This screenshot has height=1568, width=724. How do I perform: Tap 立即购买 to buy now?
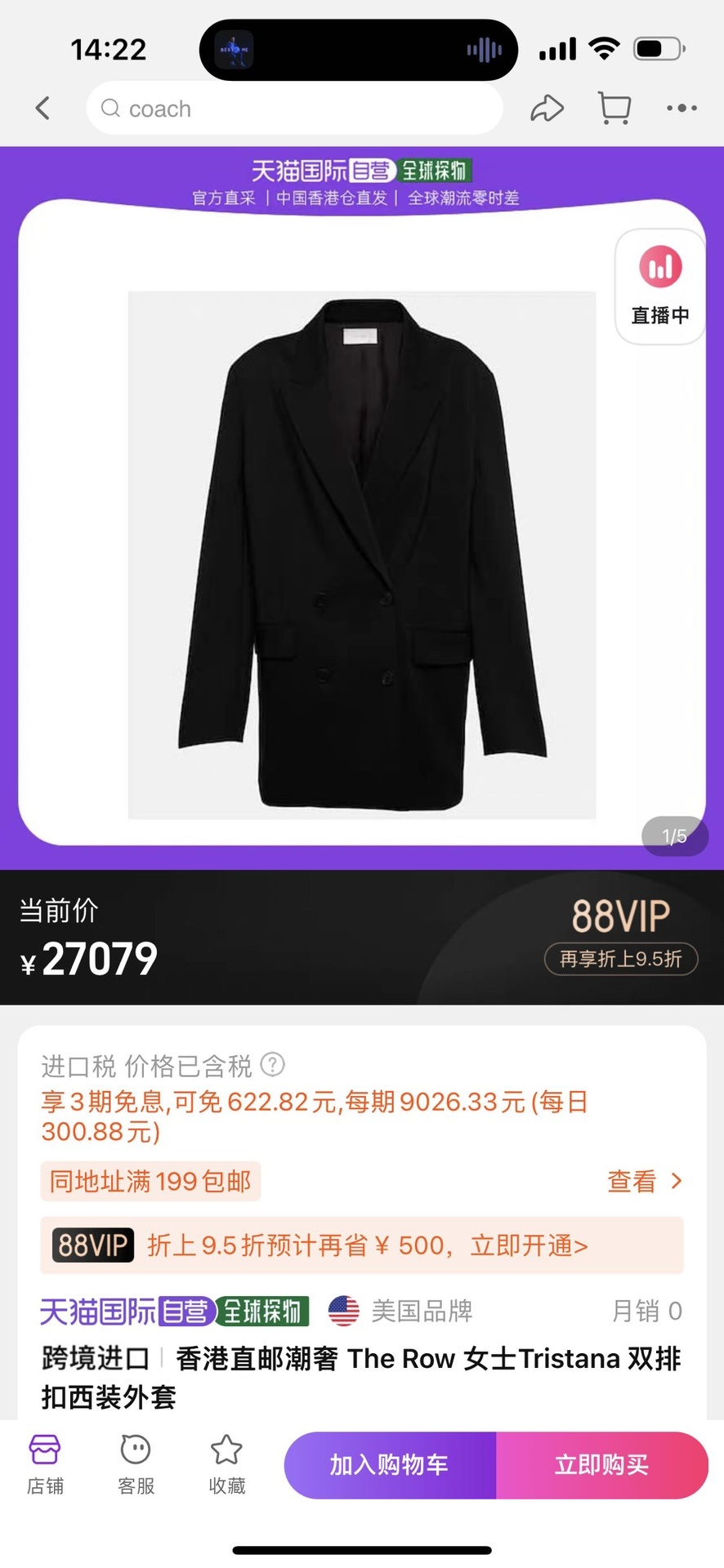(x=601, y=1464)
